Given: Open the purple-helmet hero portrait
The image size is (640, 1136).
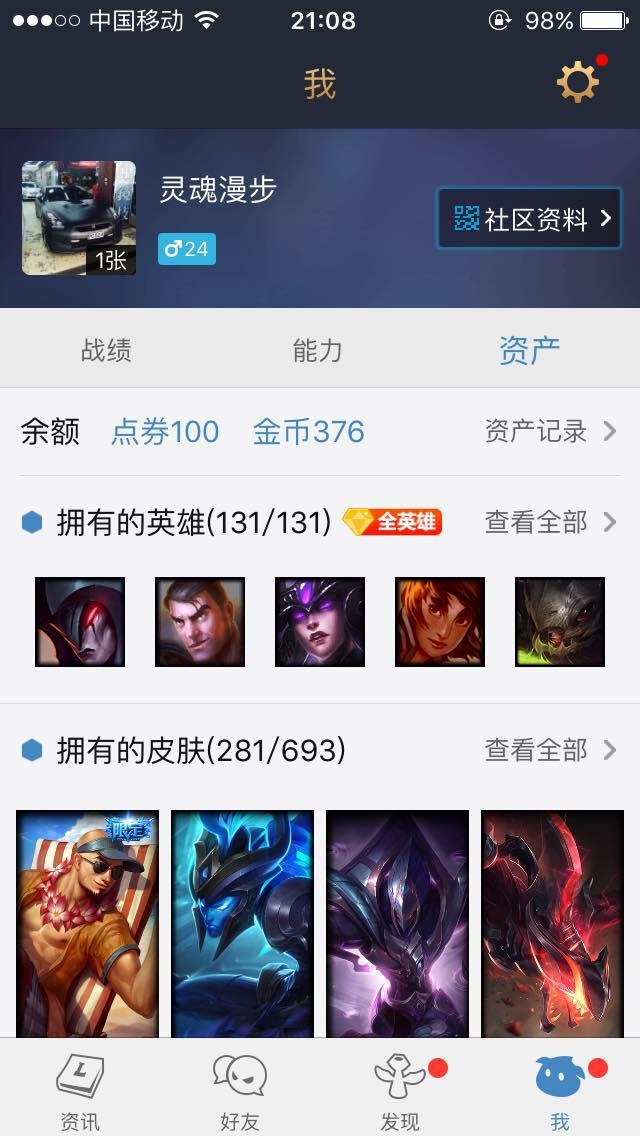Looking at the screenshot, I should pyautogui.click(x=320, y=622).
